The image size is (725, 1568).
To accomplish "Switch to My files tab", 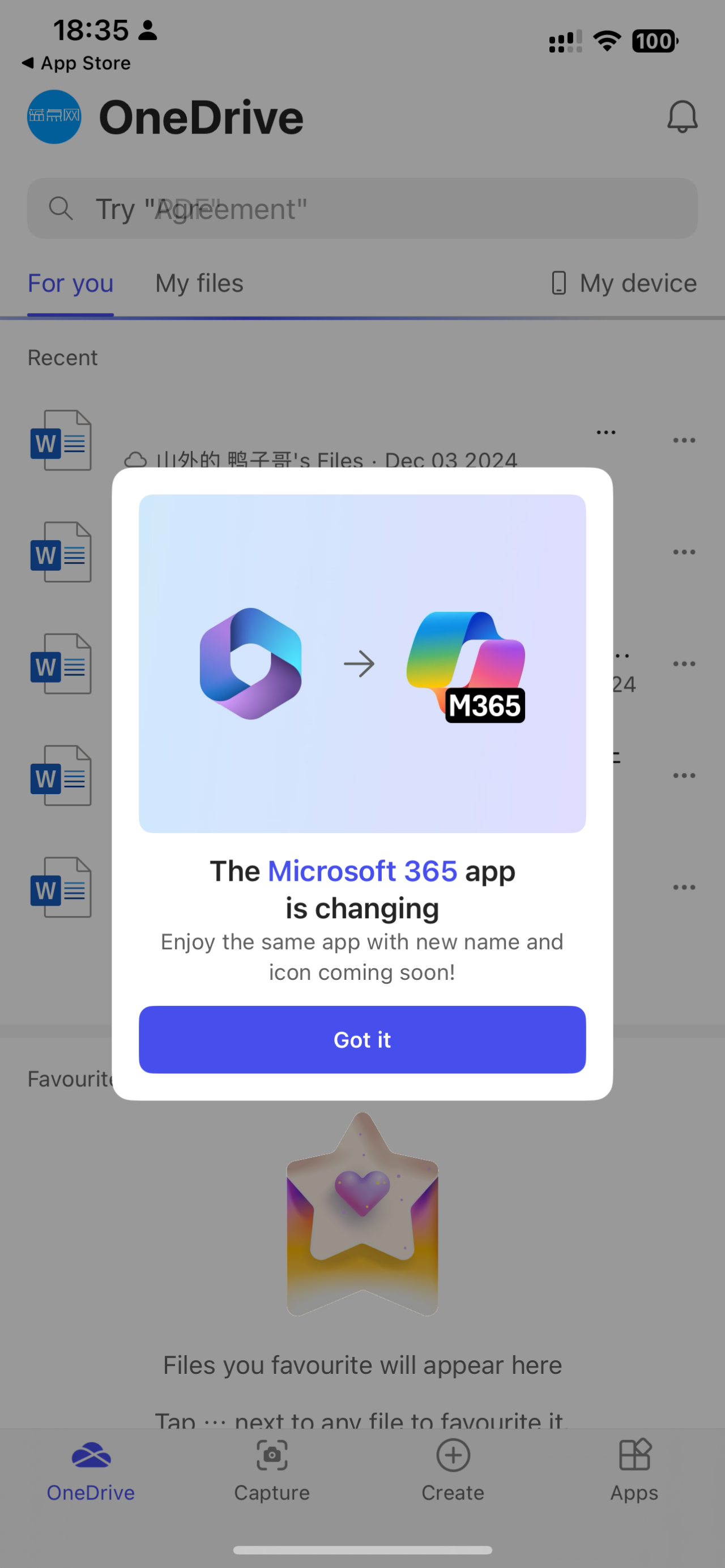I will pos(199,284).
